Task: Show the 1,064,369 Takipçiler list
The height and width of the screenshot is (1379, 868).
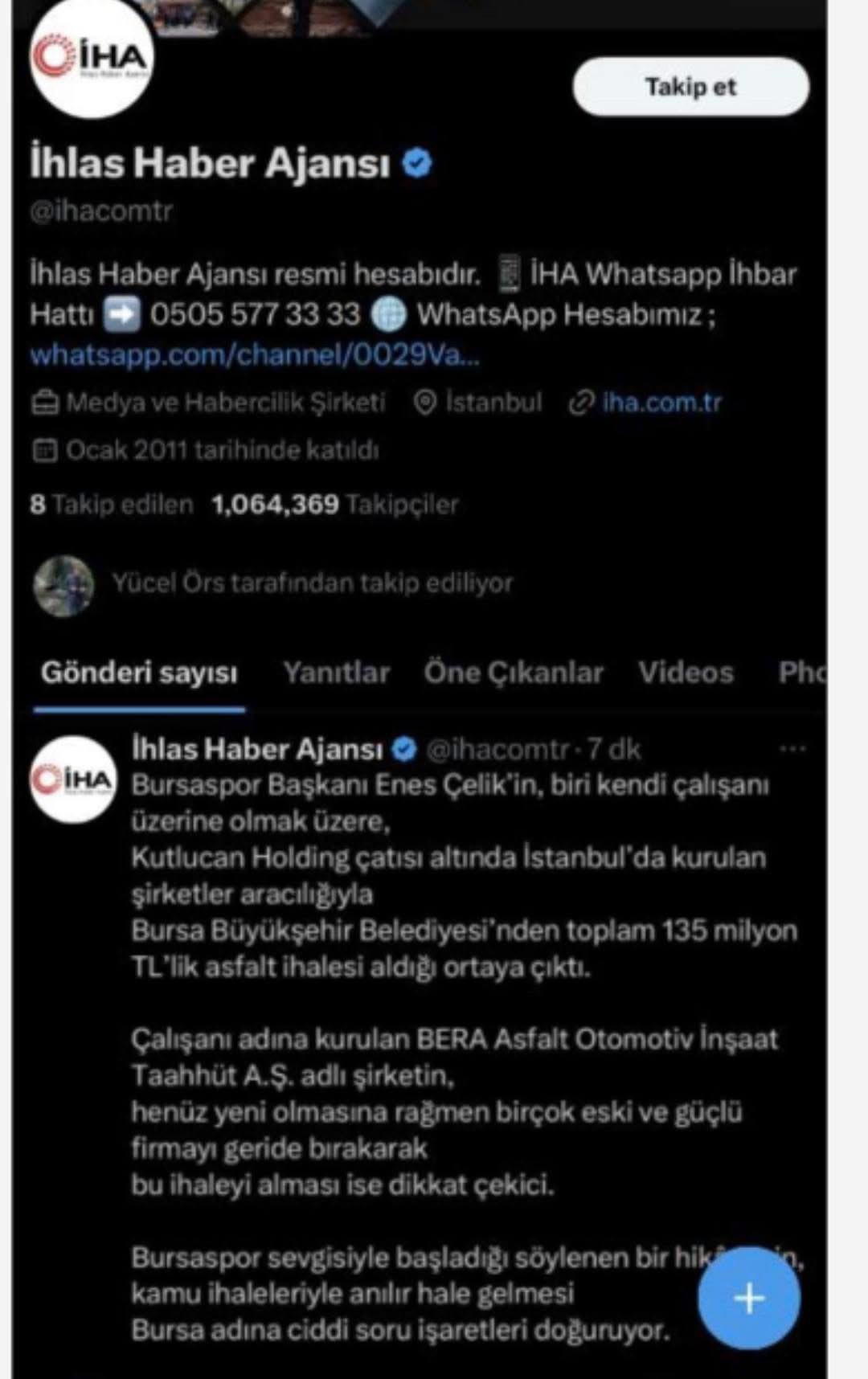Action: click(x=334, y=505)
